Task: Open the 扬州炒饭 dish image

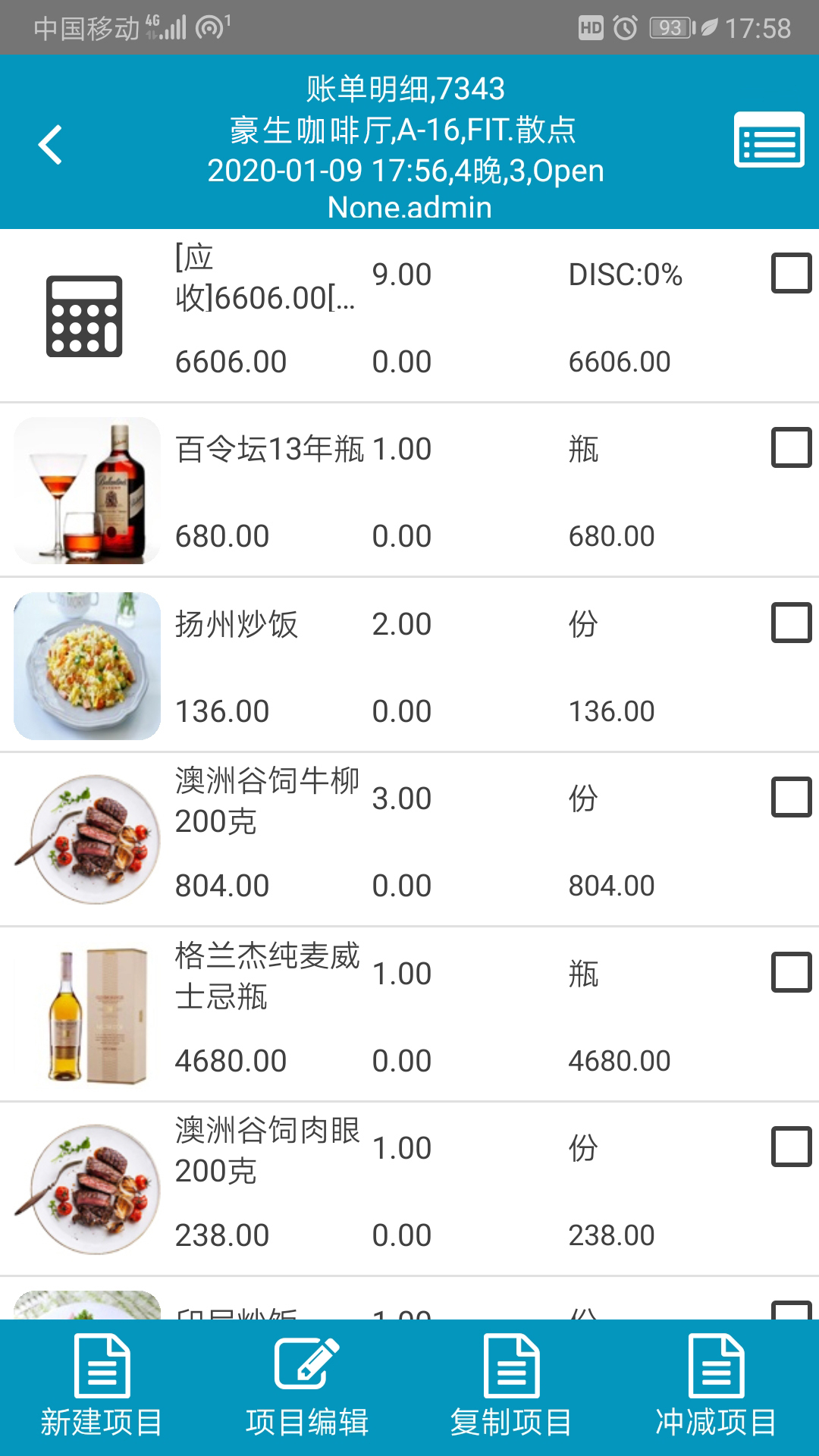Action: (x=87, y=666)
